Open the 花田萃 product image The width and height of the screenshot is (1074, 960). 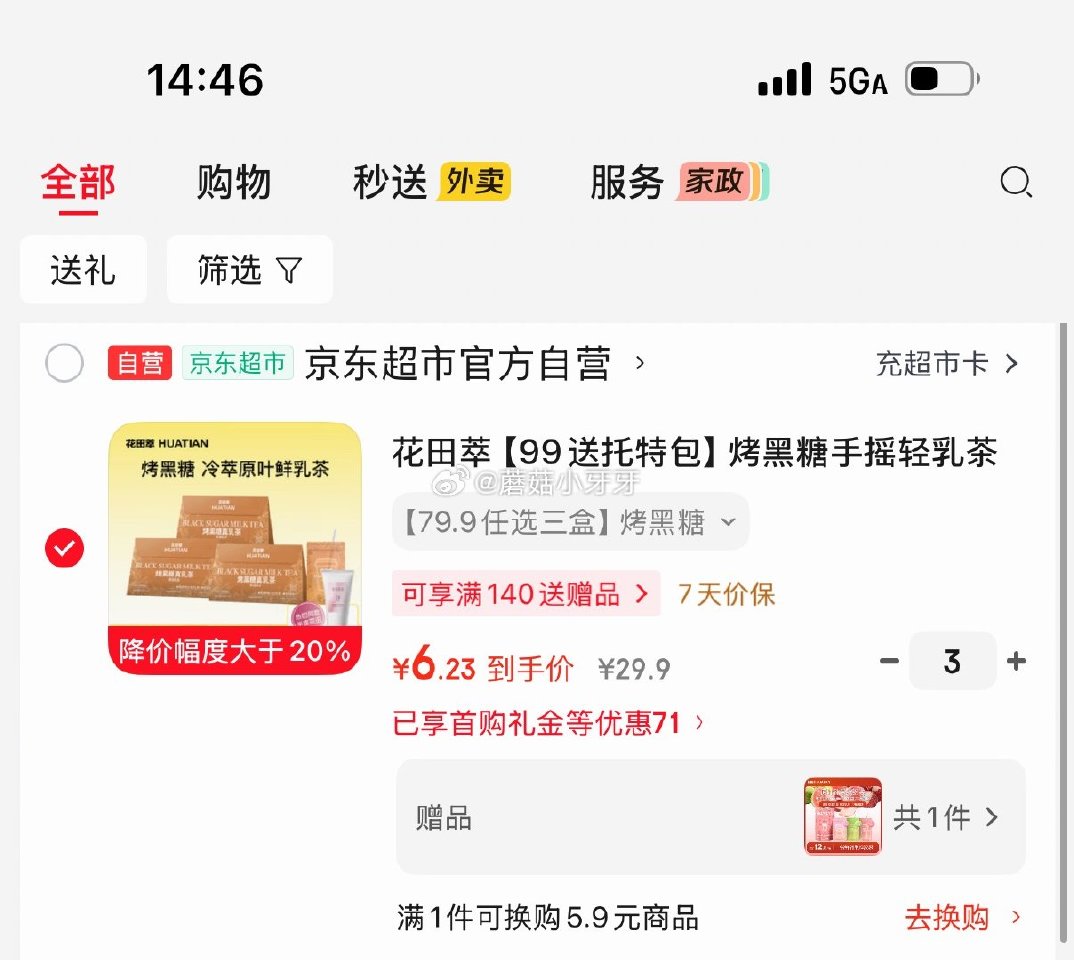(x=235, y=548)
